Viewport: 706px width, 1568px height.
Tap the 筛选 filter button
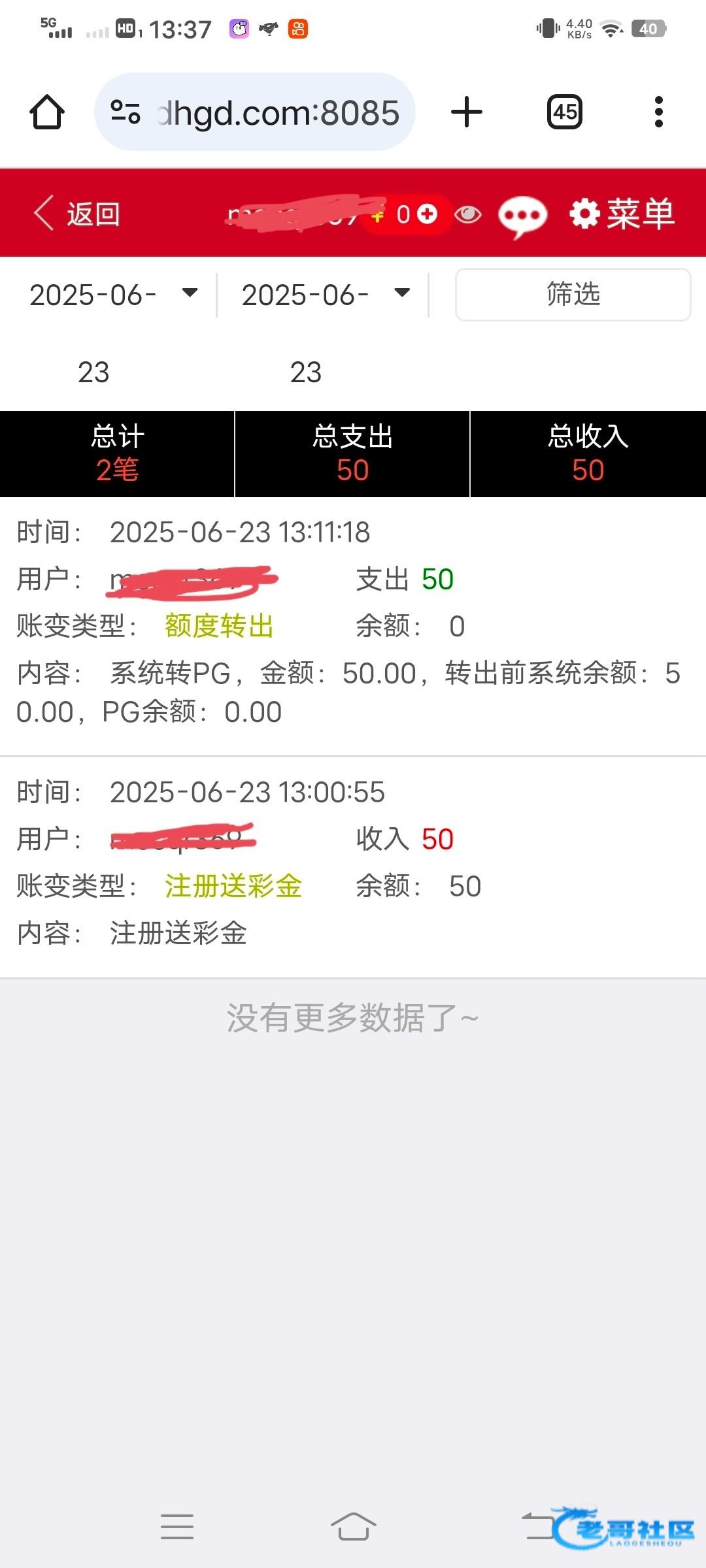(573, 294)
